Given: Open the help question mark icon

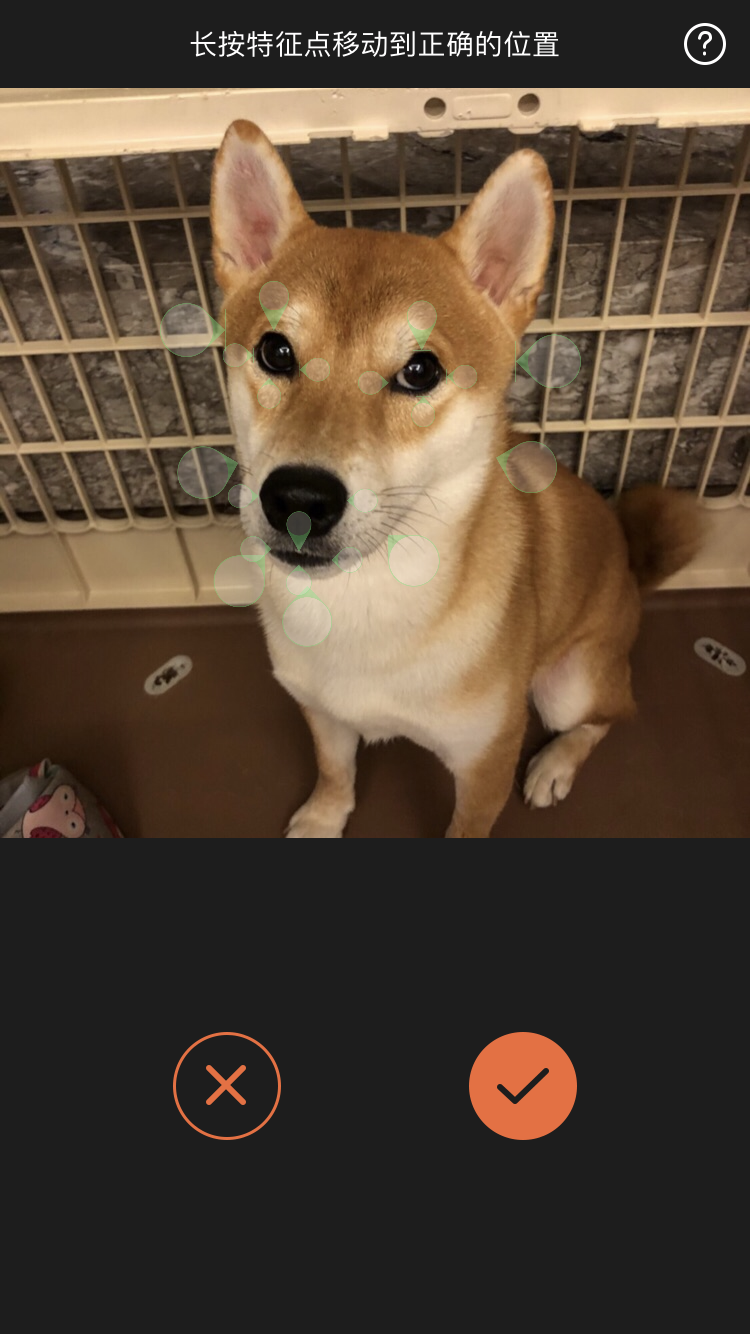Looking at the screenshot, I should (x=704, y=44).
